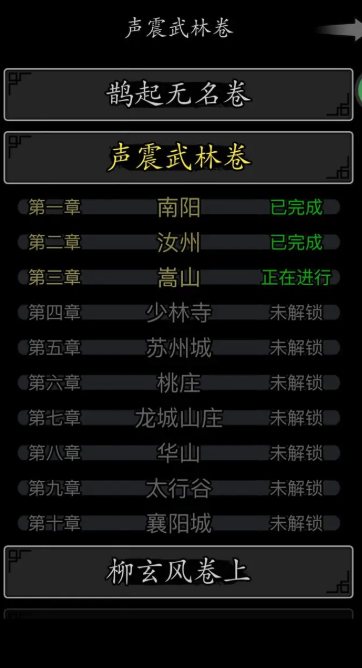This screenshot has height=668, width=362.
Task: Select chapter eight 华山
Action: click(178, 453)
